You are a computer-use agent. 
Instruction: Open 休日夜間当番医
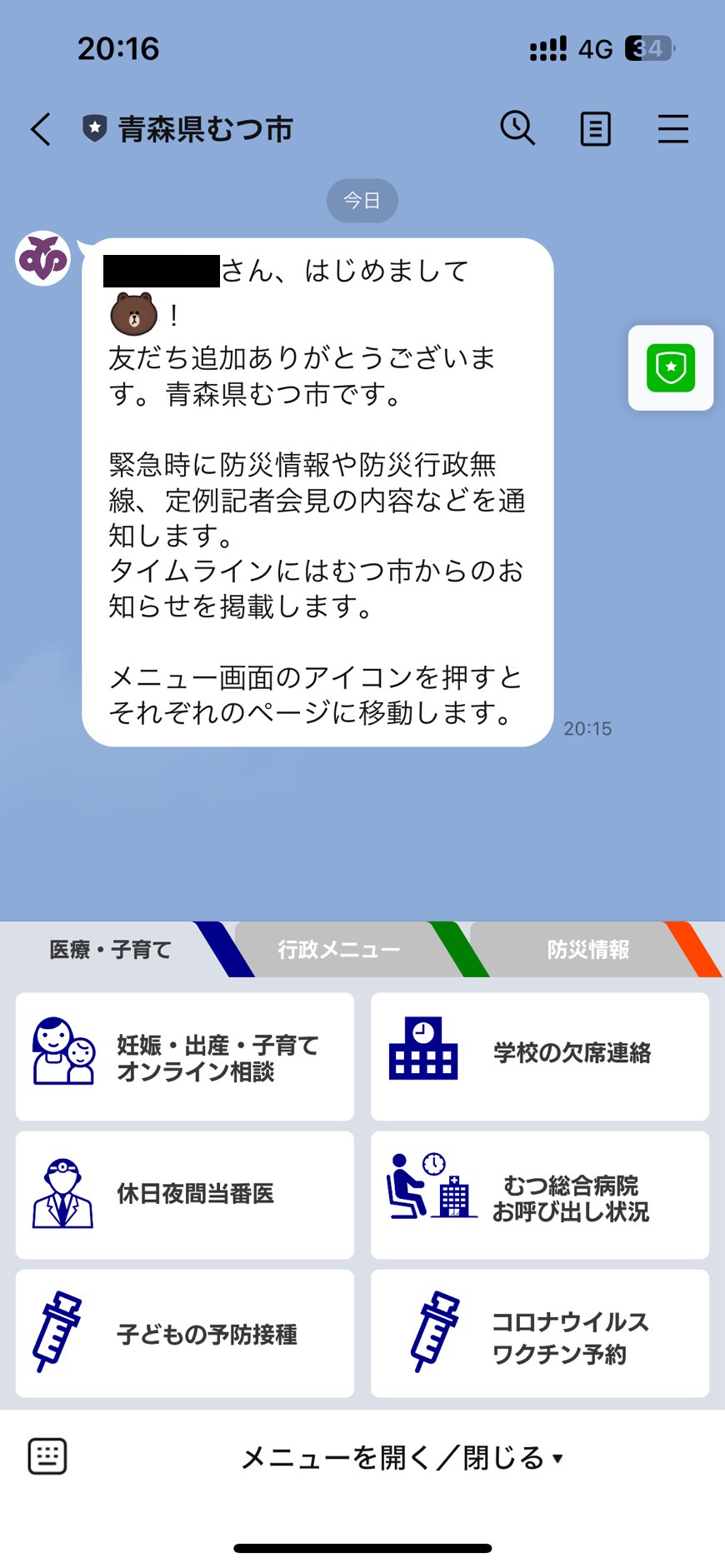(185, 1195)
